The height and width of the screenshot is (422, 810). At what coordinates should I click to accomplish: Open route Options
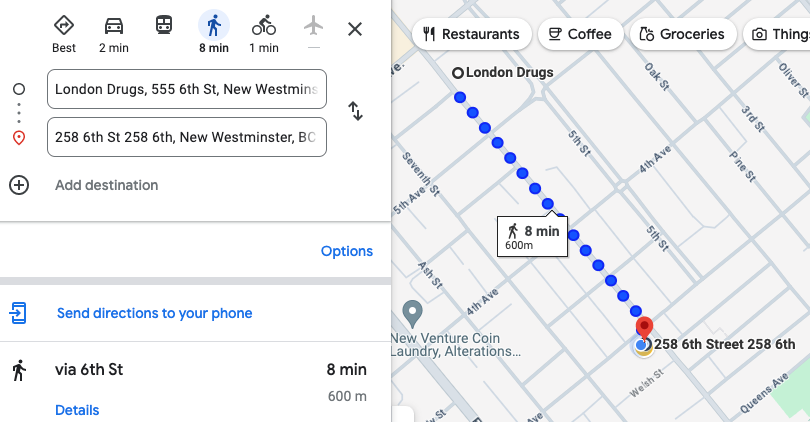tap(346, 251)
